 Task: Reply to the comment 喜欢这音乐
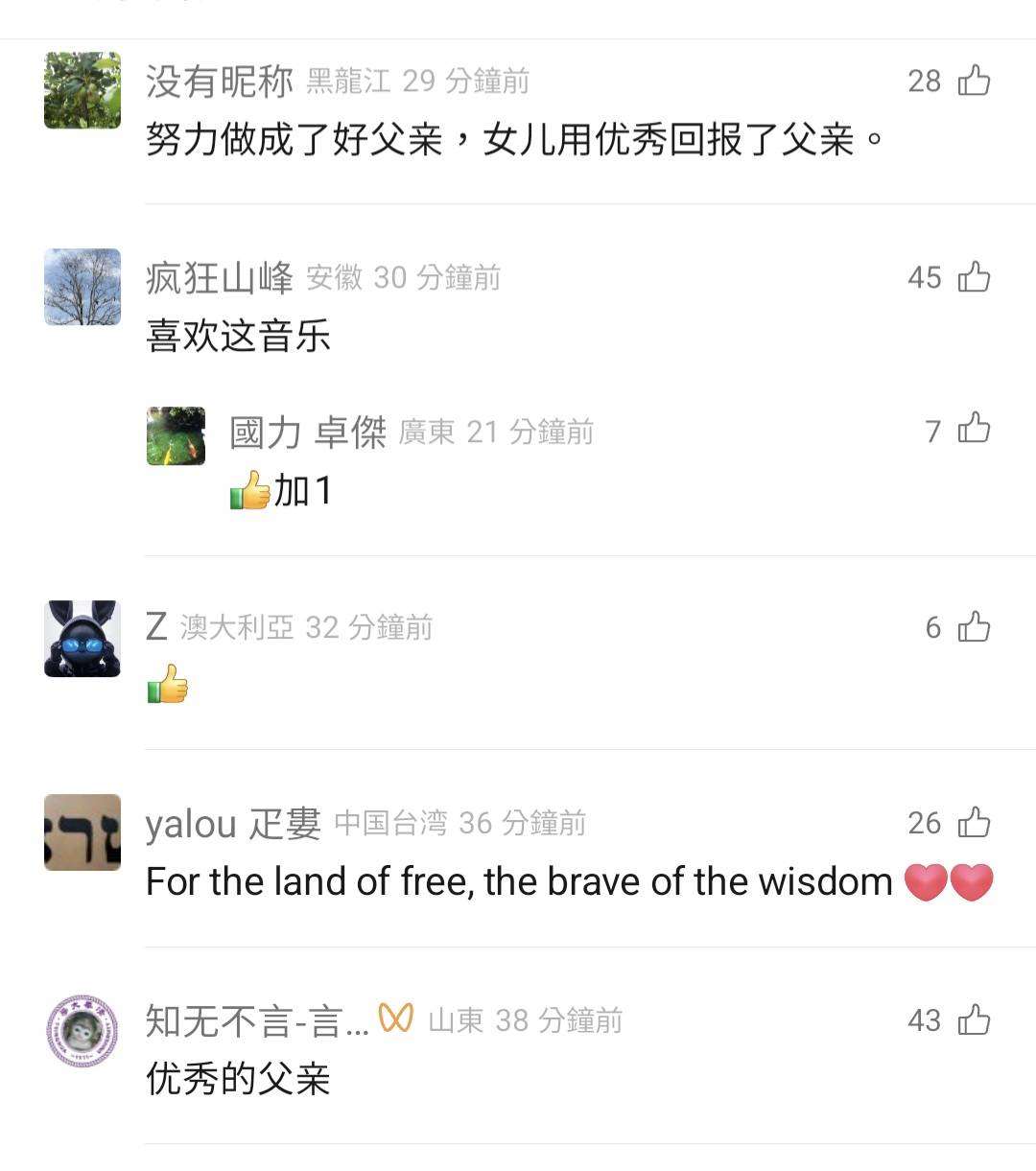[x=238, y=337]
